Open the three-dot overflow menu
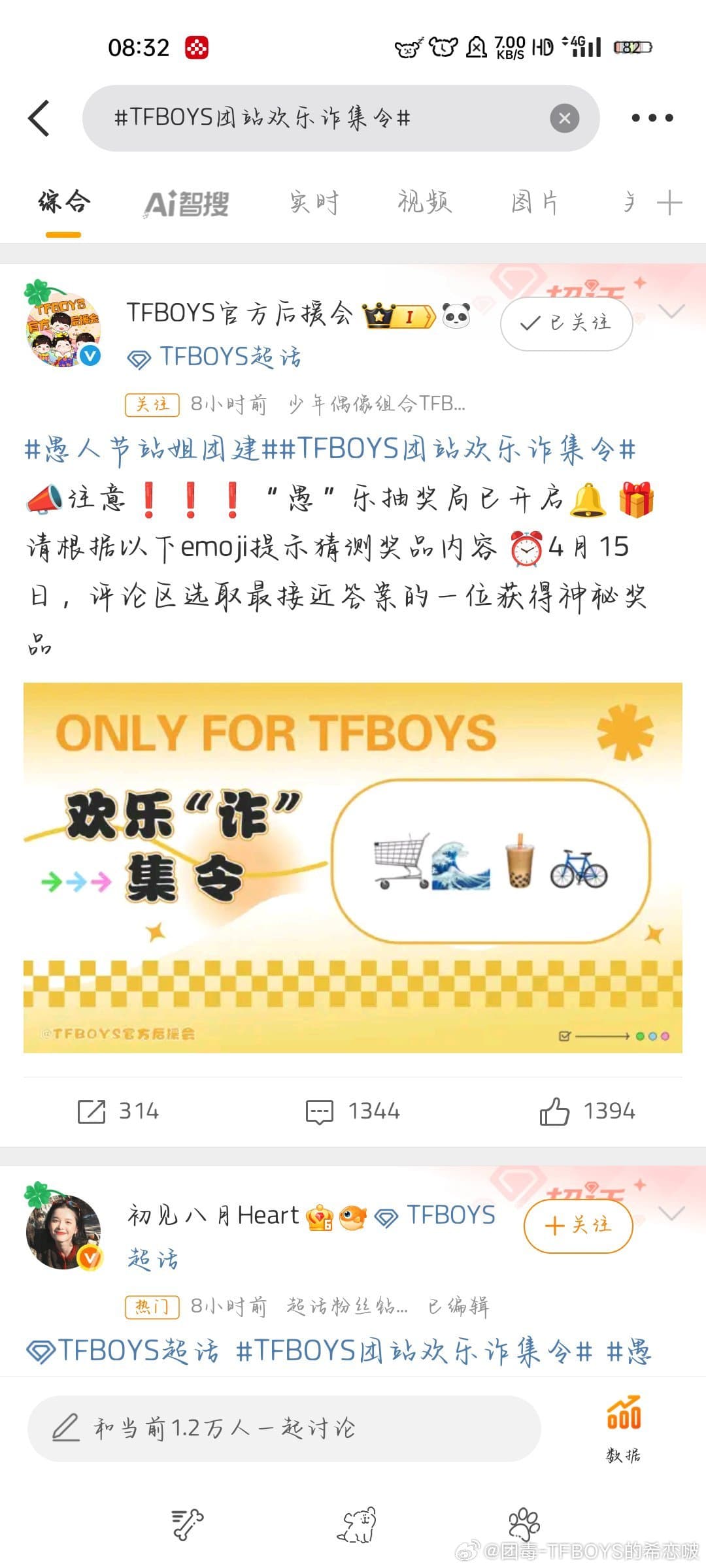The height and width of the screenshot is (1568, 706). pyautogui.click(x=652, y=118)
